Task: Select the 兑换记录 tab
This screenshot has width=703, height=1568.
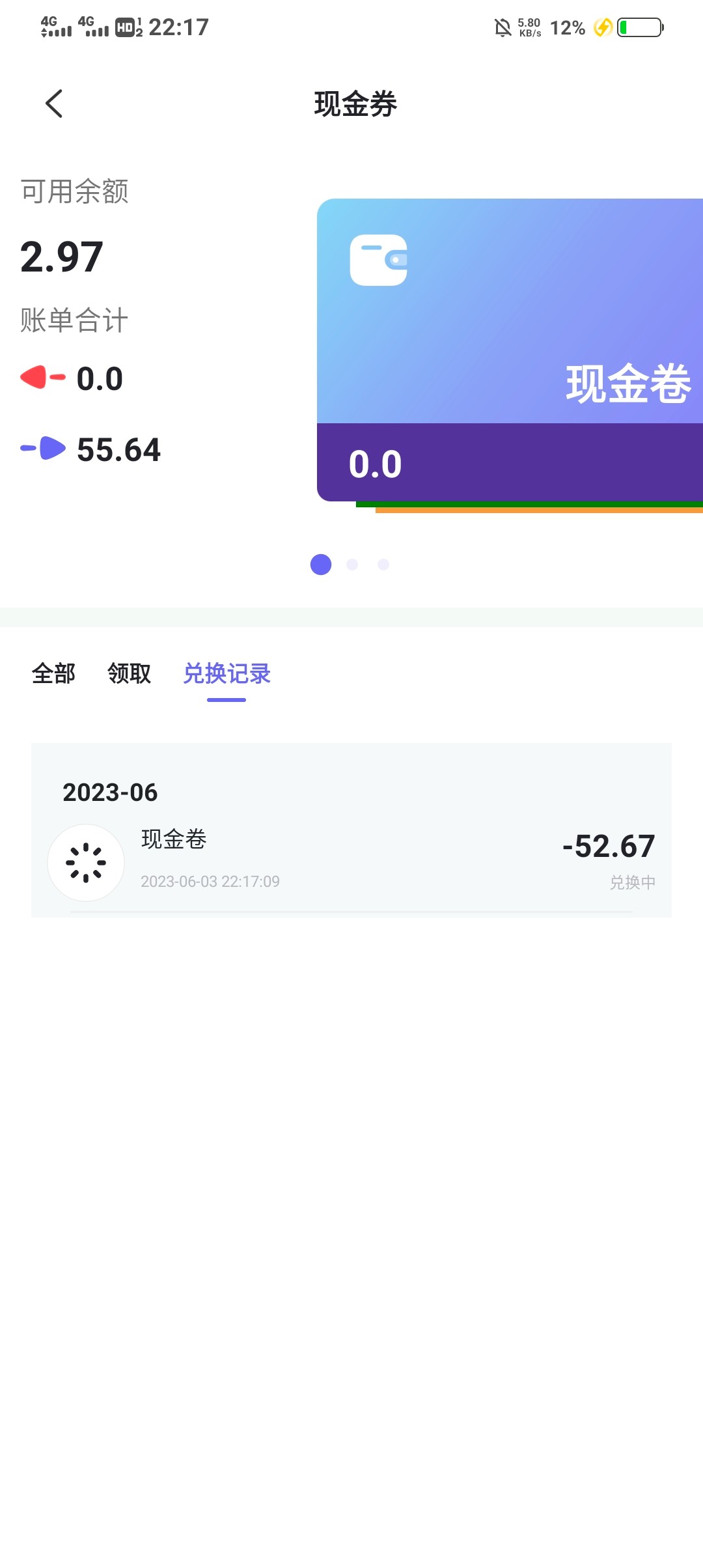Action: 227,673
